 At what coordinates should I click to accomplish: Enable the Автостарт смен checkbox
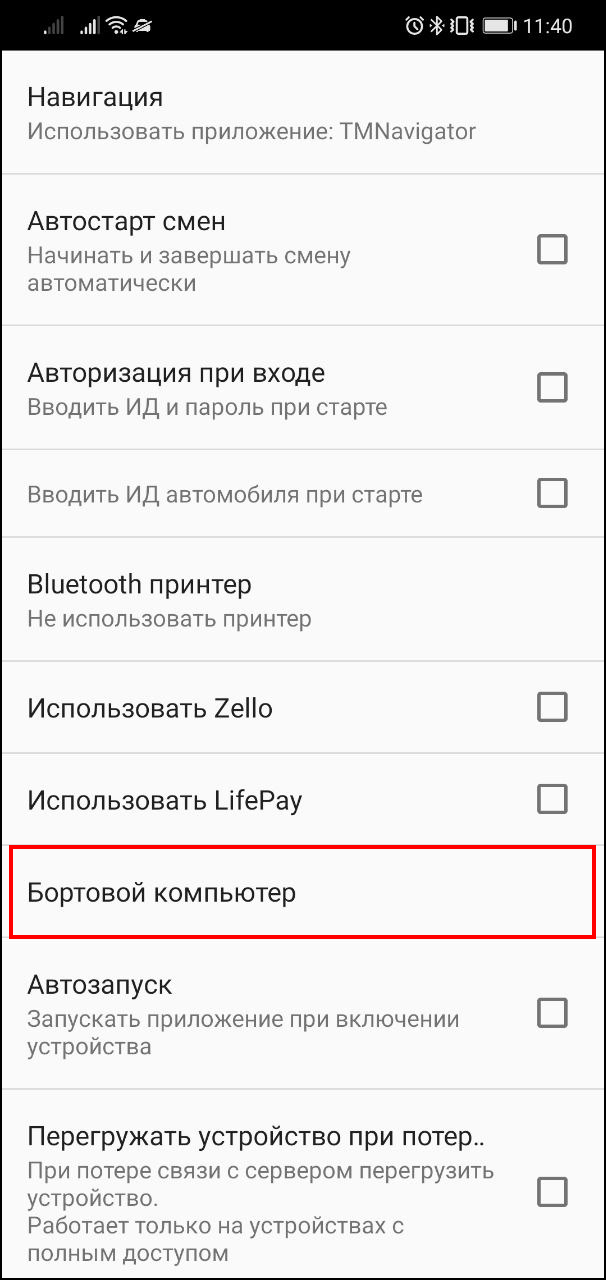(552, 249)
